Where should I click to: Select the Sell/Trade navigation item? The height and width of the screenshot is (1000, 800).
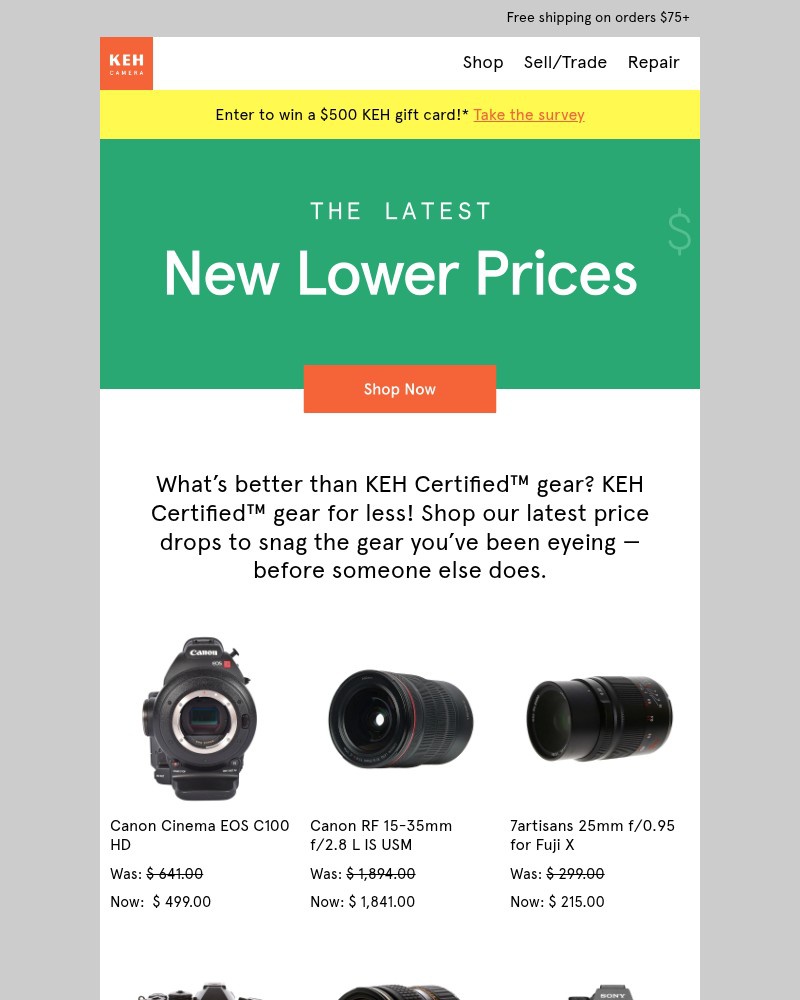point(565,62)
